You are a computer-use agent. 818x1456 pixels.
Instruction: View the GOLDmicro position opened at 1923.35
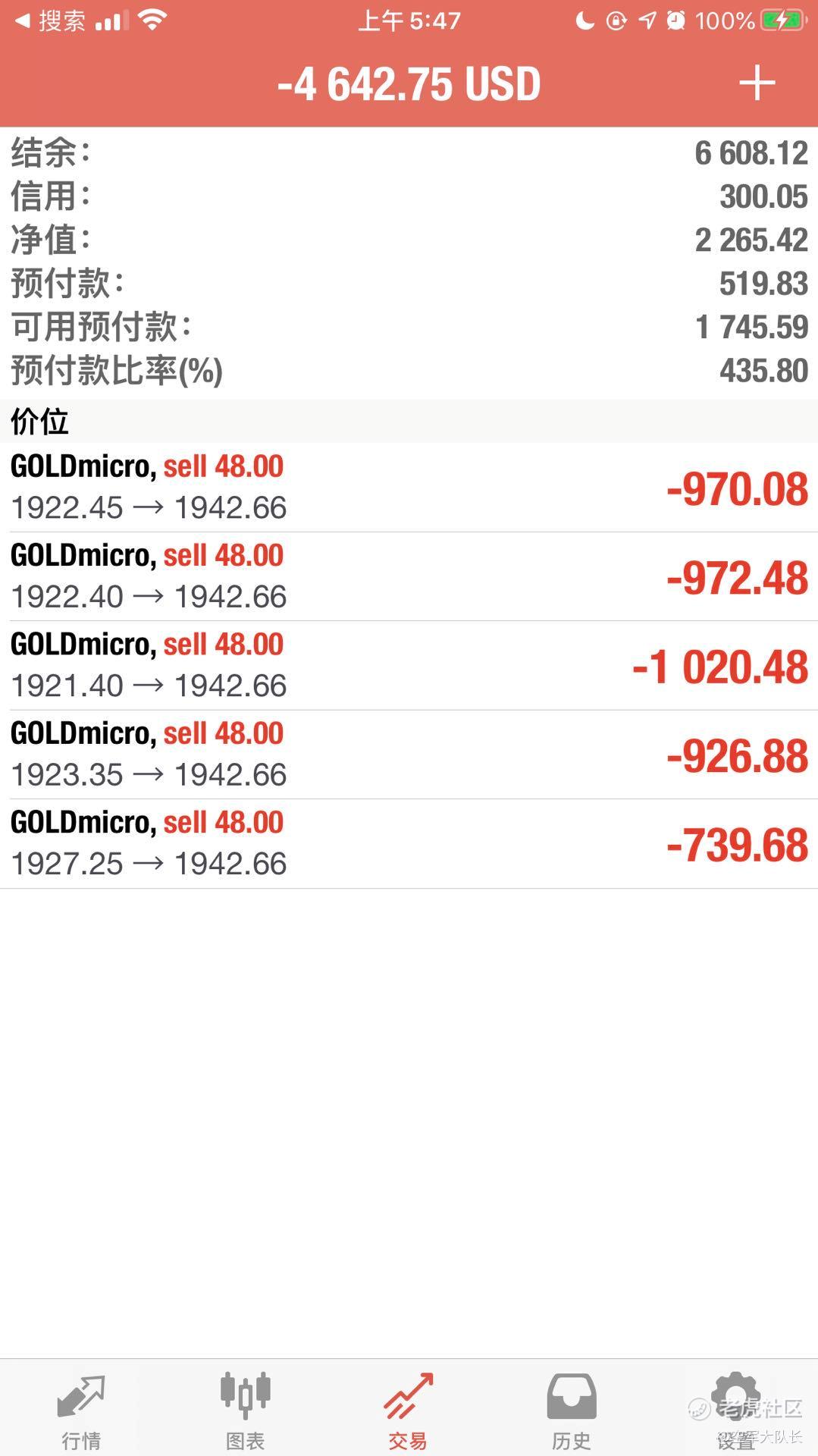[409, 754]
